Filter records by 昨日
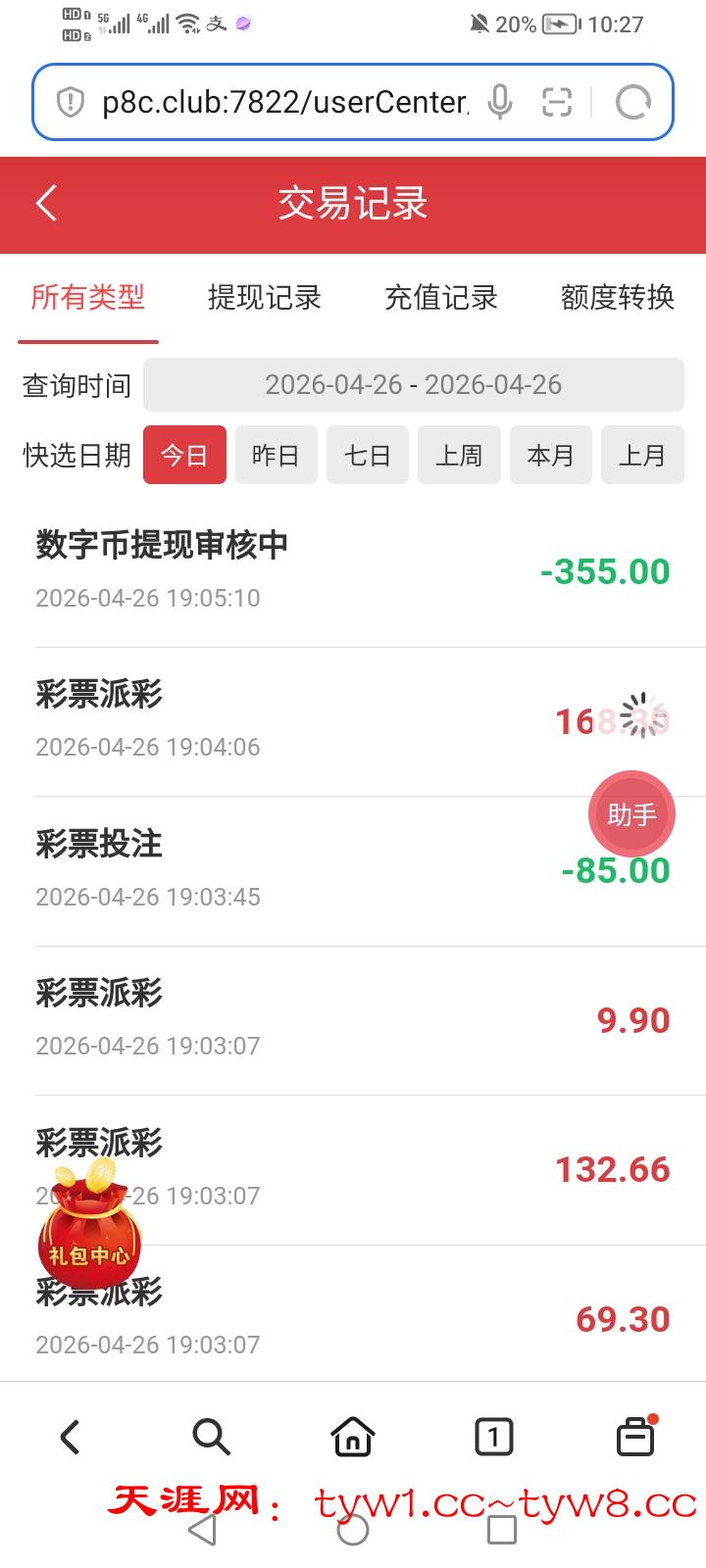 coord(276,455)
